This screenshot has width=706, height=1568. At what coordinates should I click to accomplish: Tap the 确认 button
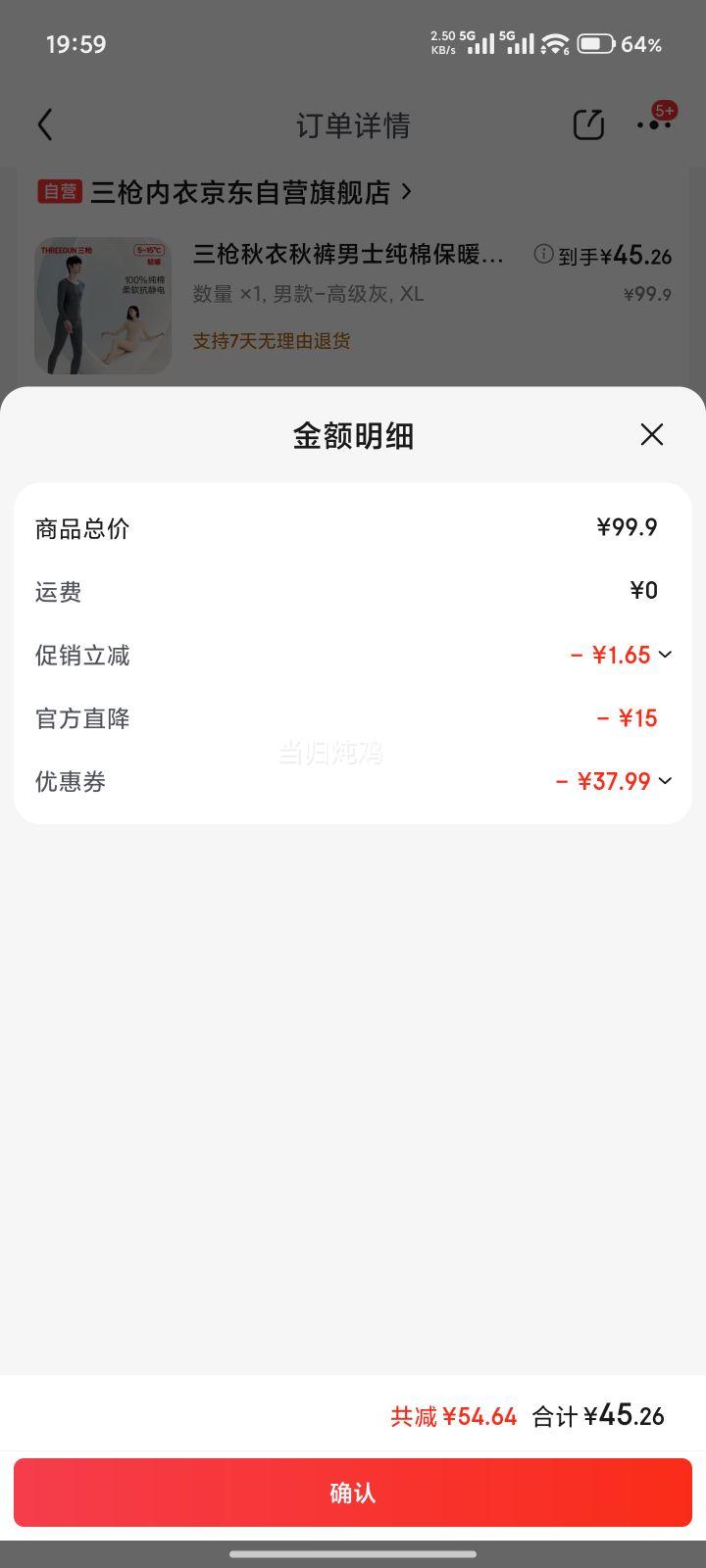tap(353, 1493)
